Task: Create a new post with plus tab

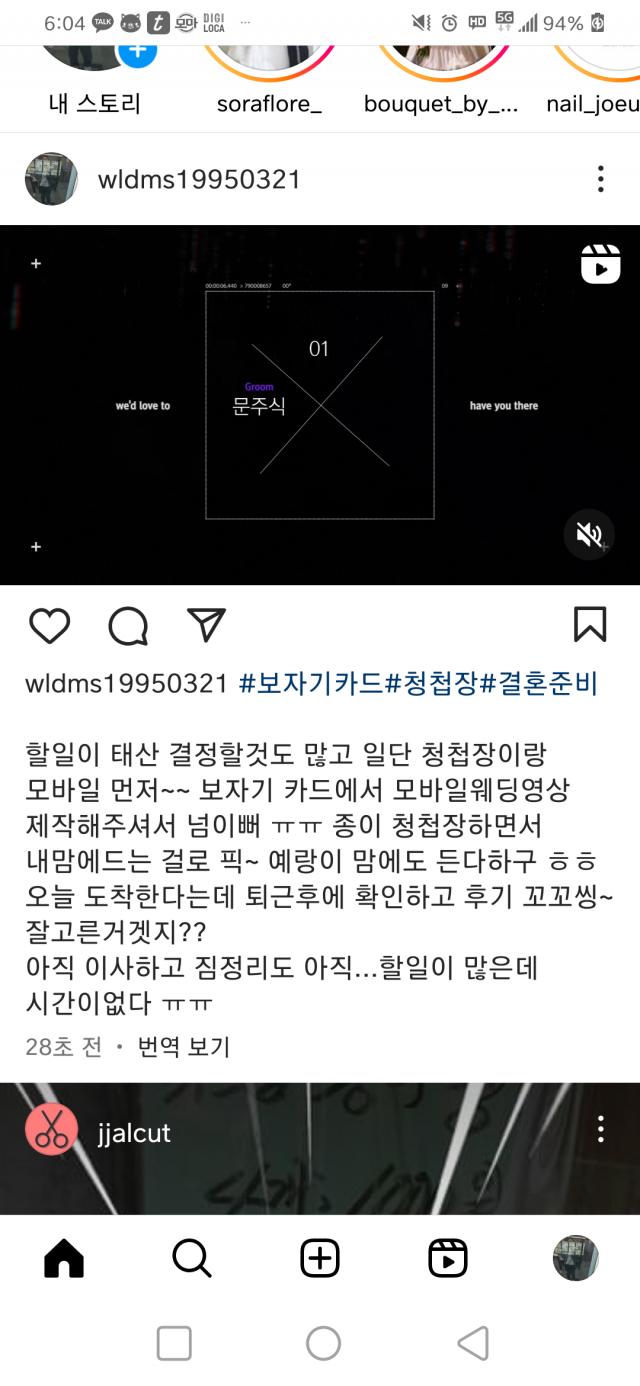Action: (320, 1258)
